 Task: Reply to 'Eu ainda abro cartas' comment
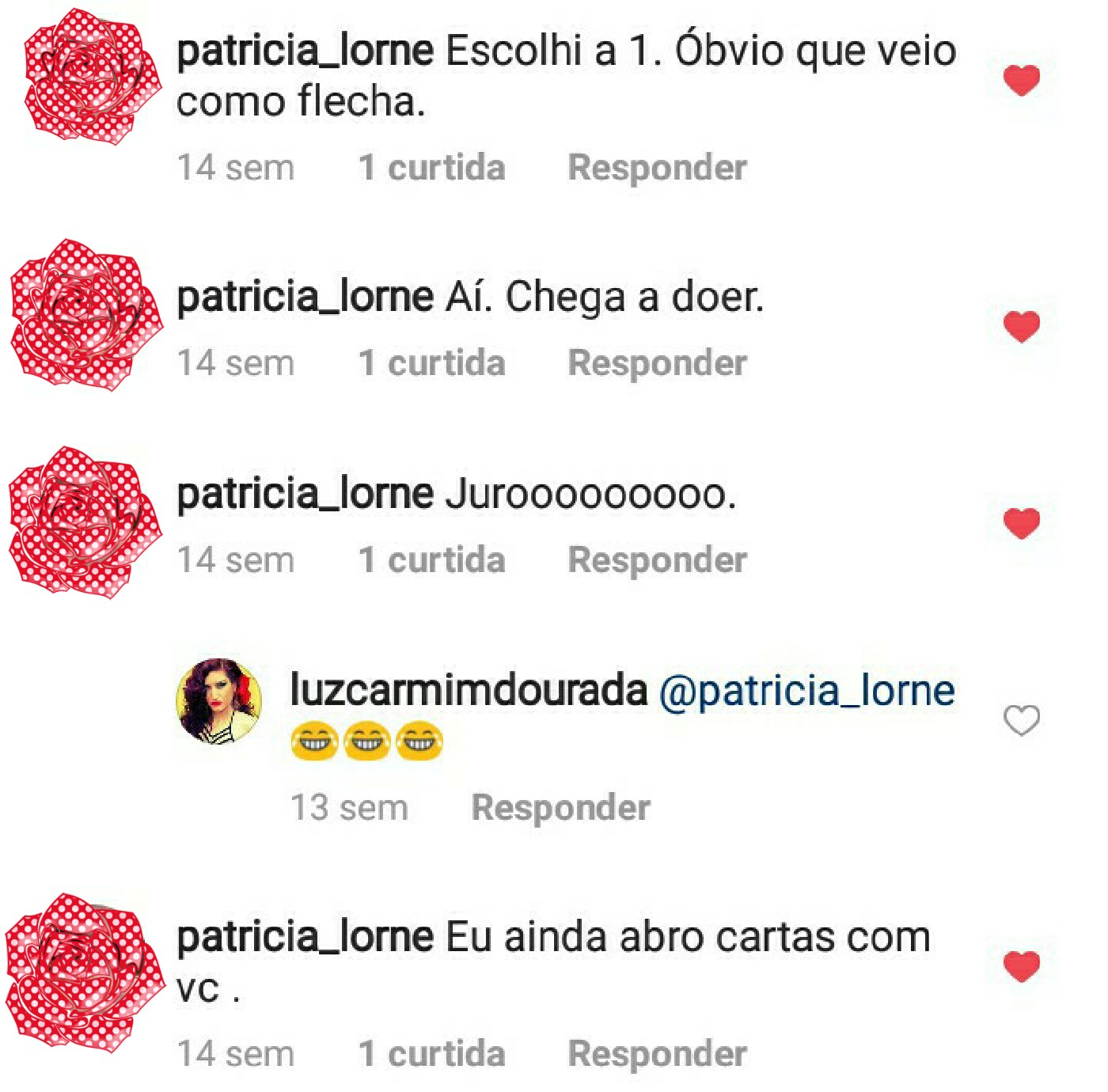[657, 1054]
